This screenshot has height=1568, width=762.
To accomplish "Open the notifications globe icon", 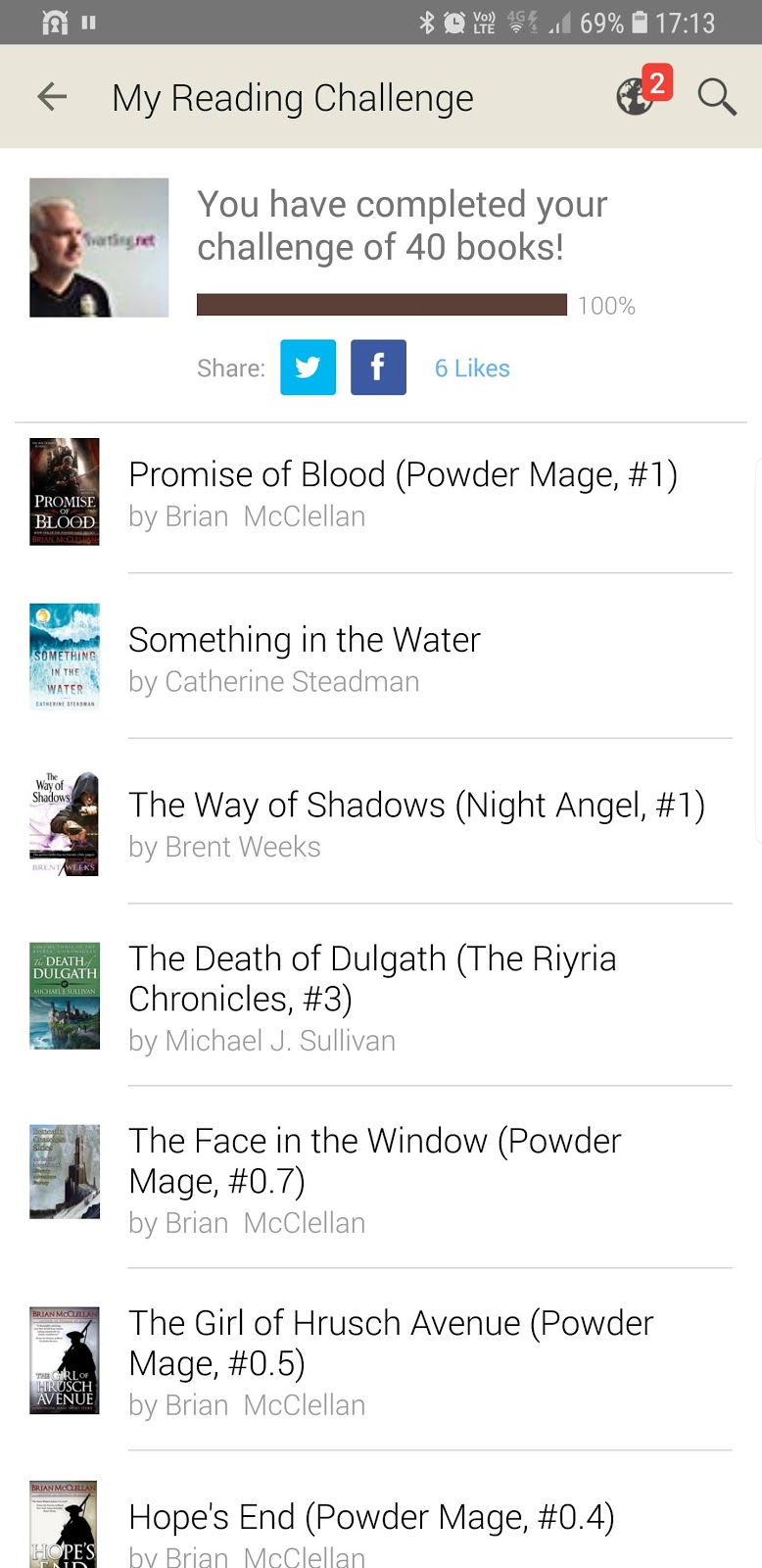I will click(x=637, y=96).
